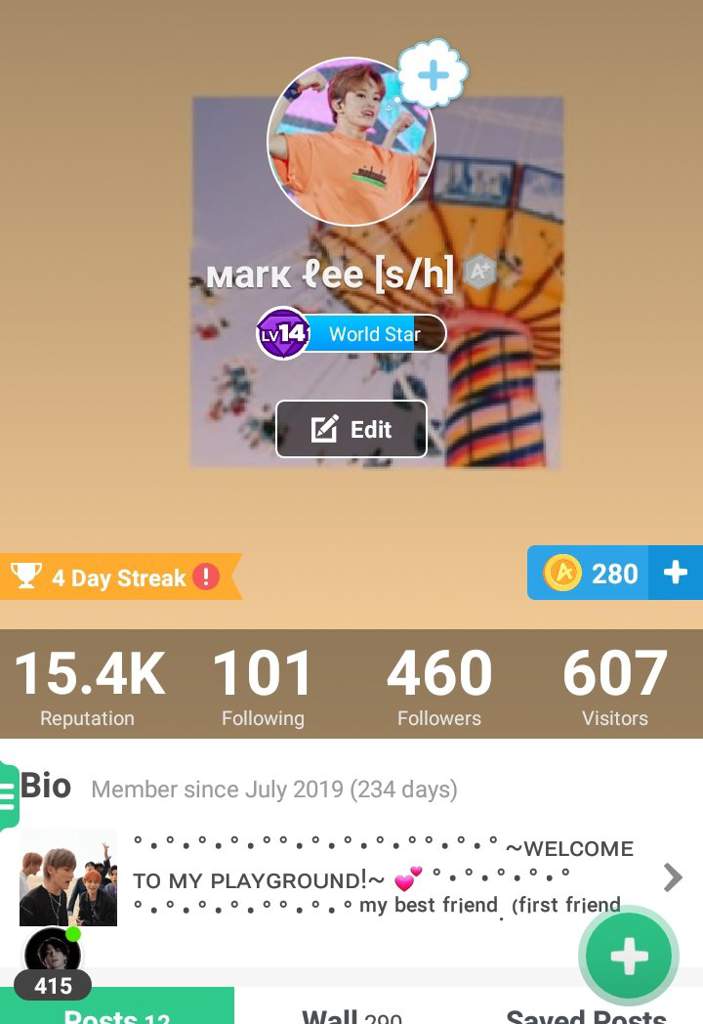
Task: Open the bio image thumbnail
Action: pos(68,877)
